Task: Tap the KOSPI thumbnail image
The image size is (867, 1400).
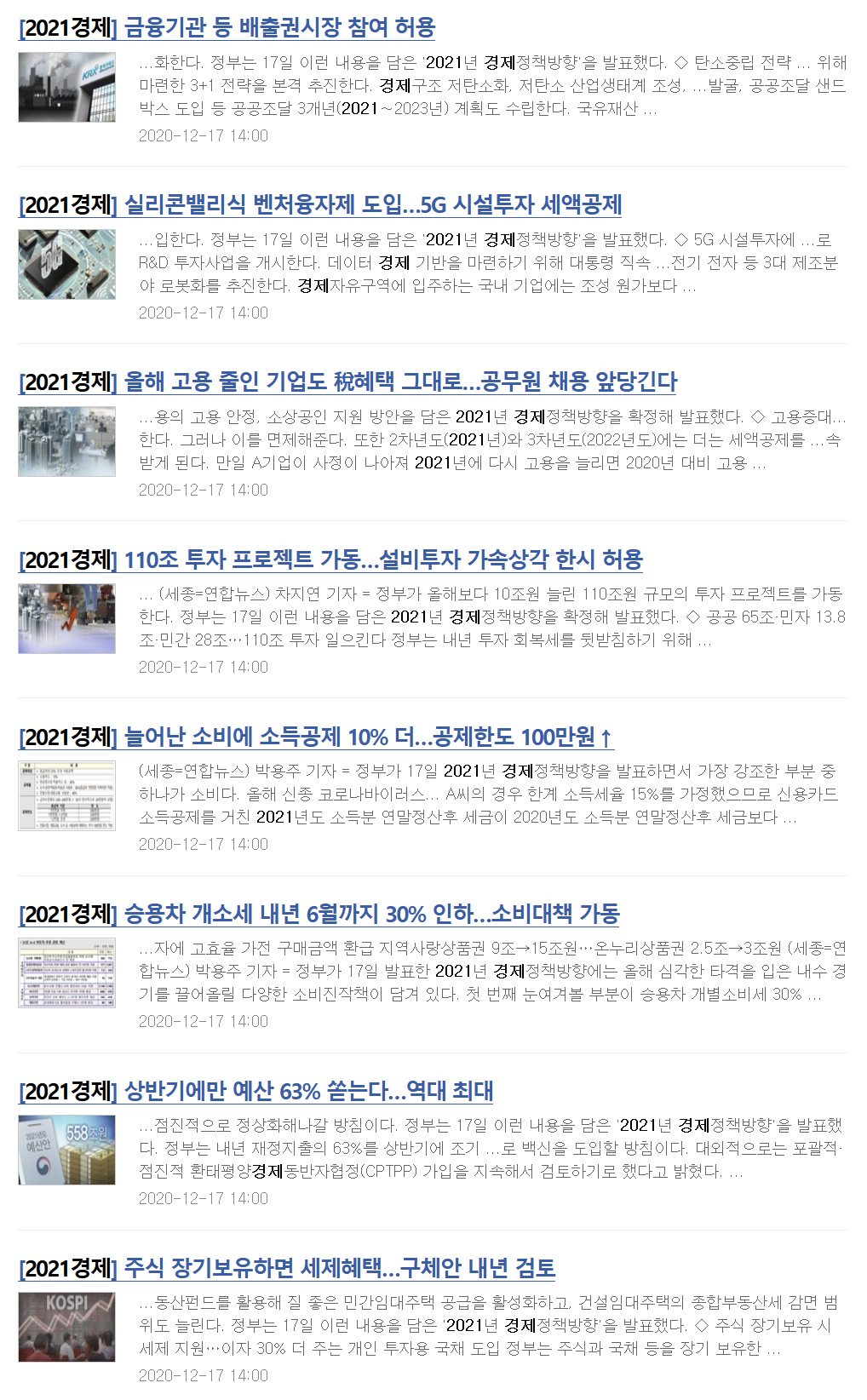Action: 66,1327
